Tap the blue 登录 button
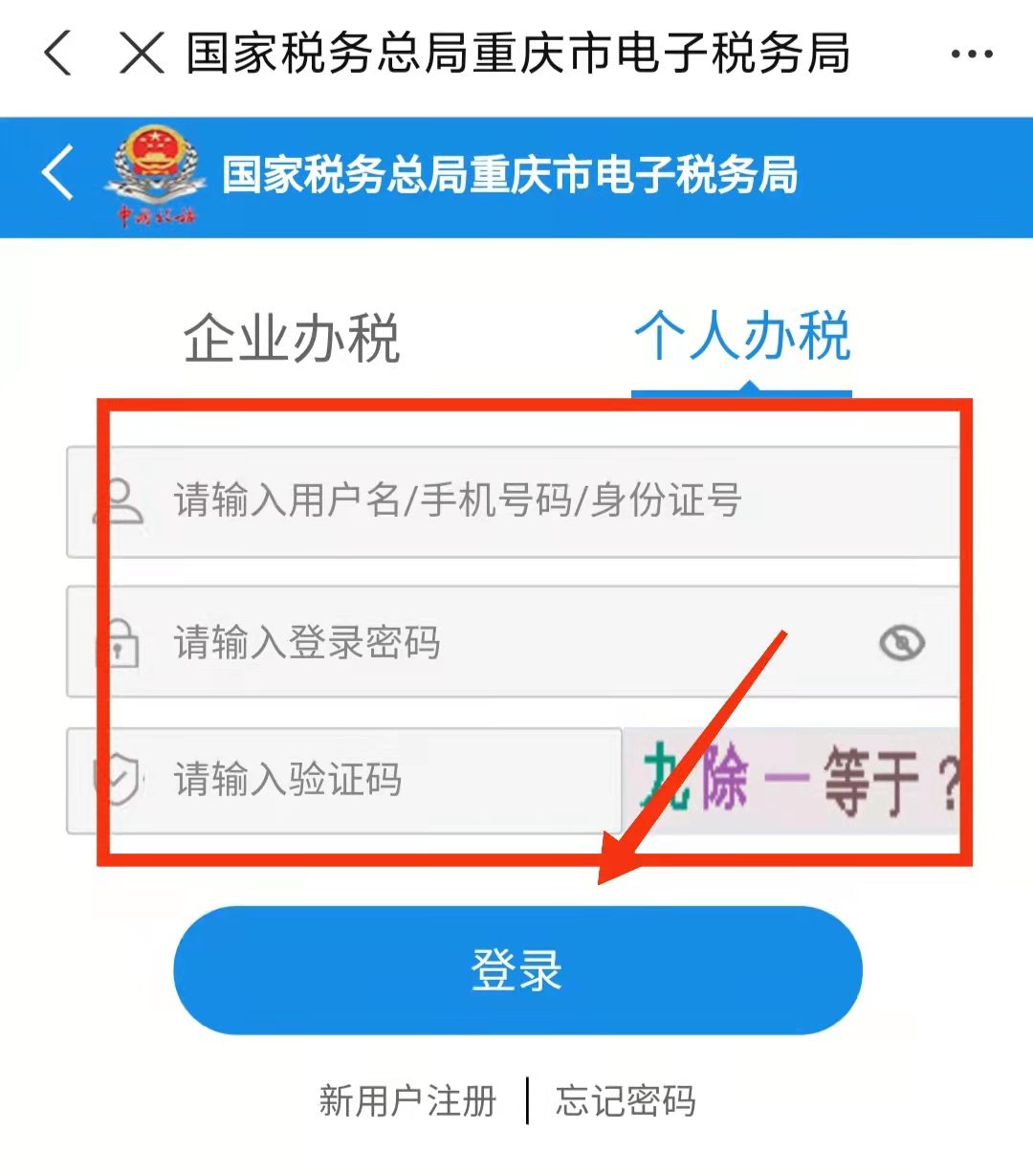This screenshot has width=1033, height=1176. (517, 970)
